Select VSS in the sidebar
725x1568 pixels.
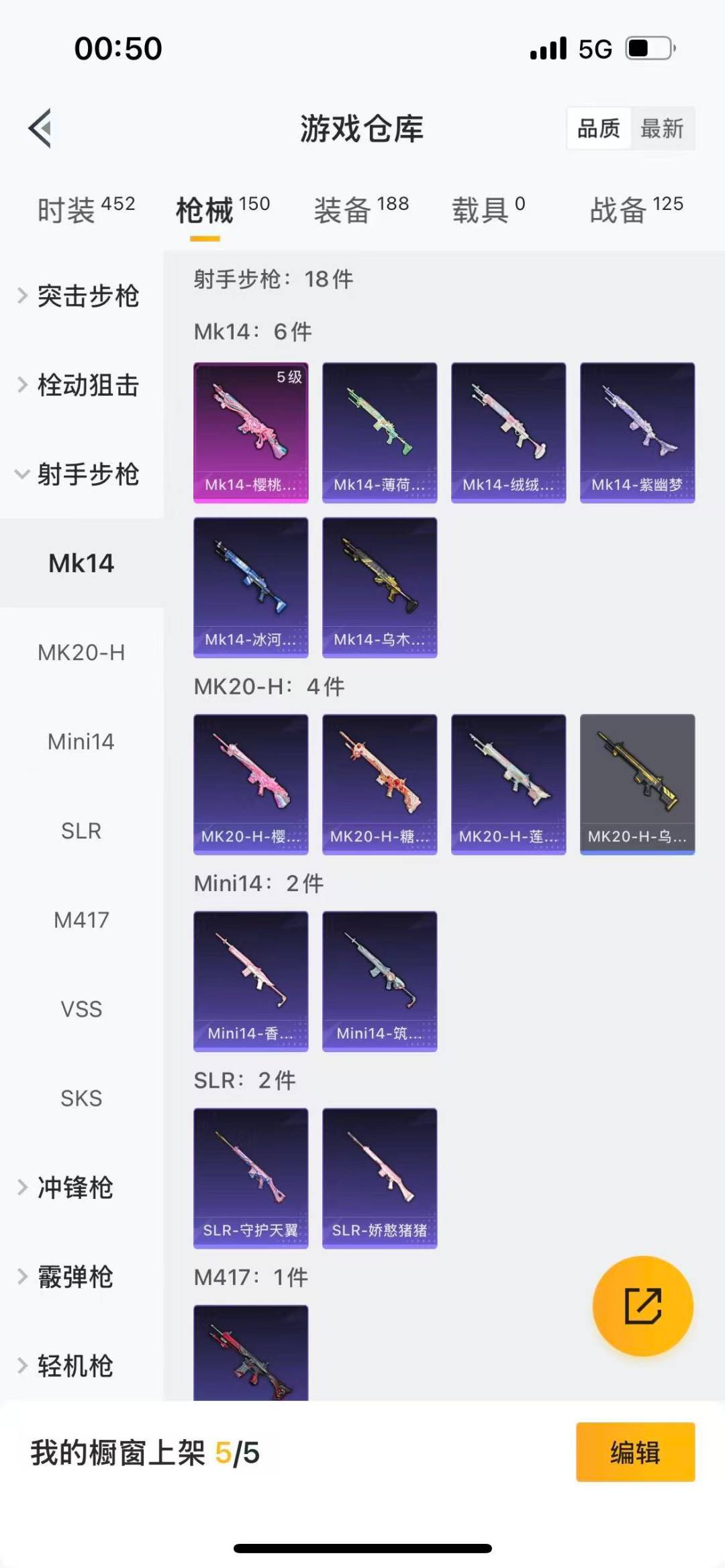coord(81,1009)
